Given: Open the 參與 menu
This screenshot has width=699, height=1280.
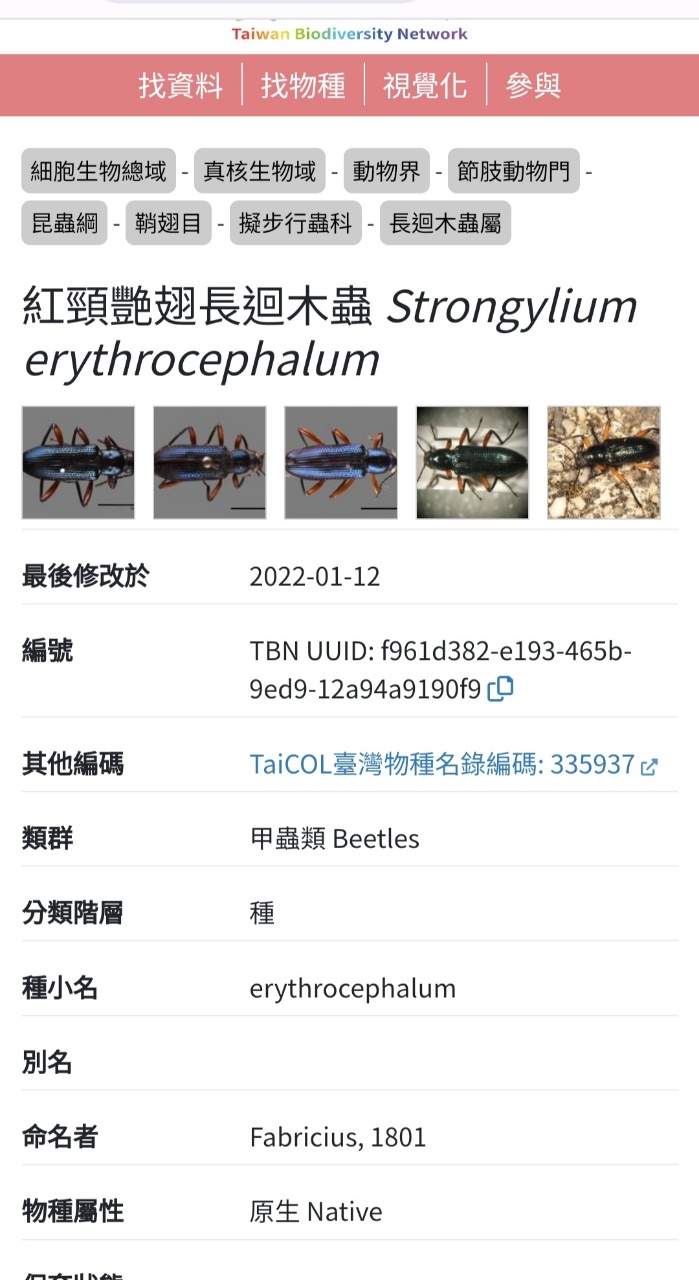Looking at the screenshot, I should (533, 86).
